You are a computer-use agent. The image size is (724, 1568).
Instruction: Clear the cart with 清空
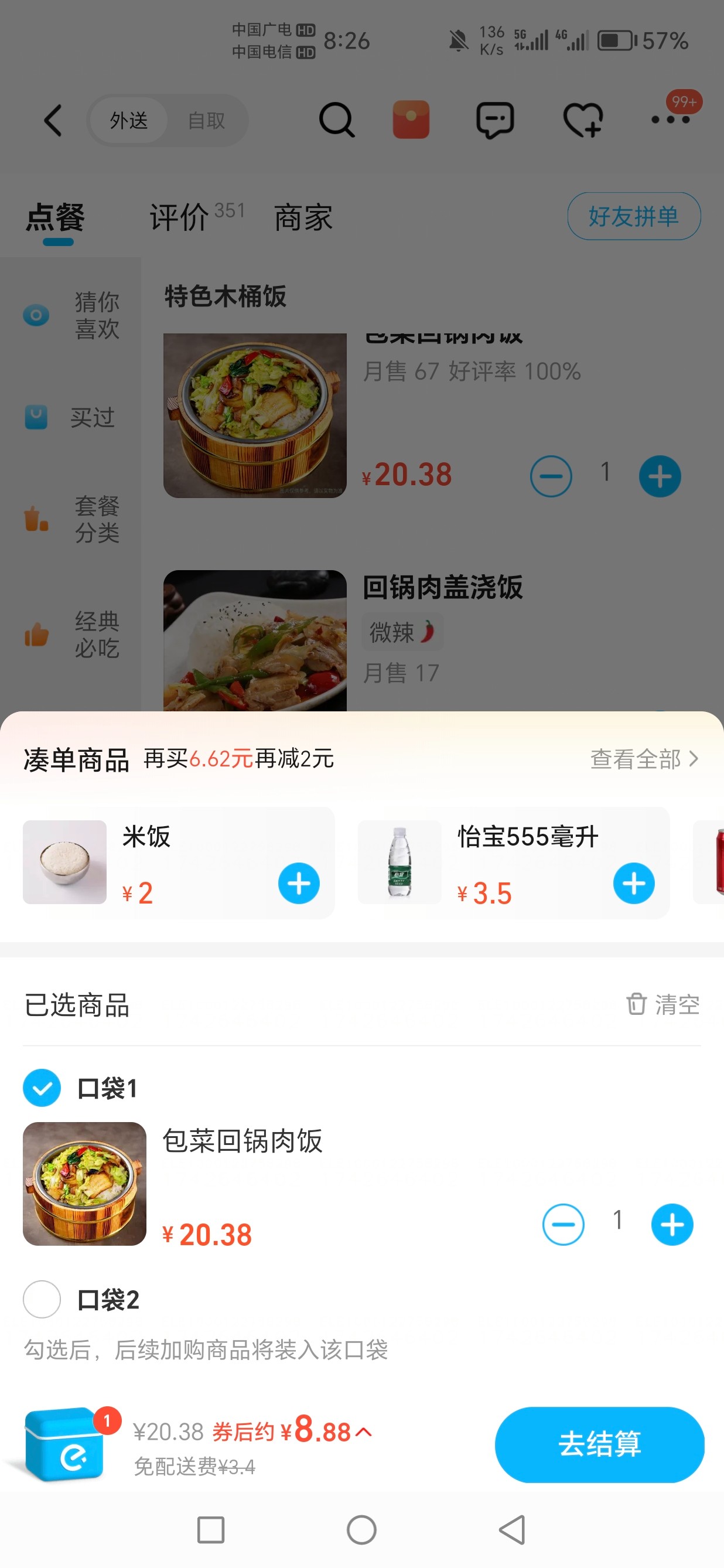663,1004
